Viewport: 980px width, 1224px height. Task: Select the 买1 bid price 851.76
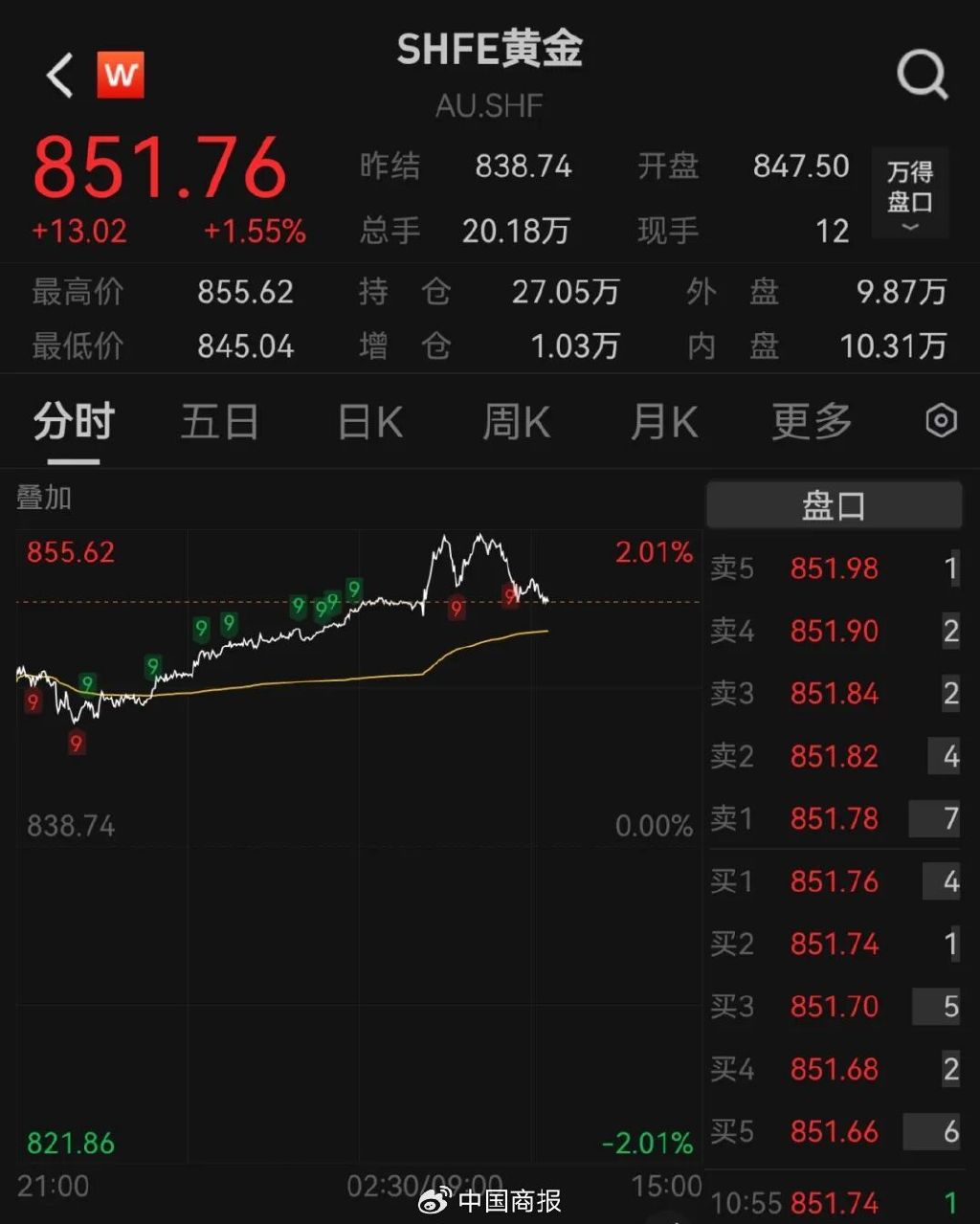[834, 881]
